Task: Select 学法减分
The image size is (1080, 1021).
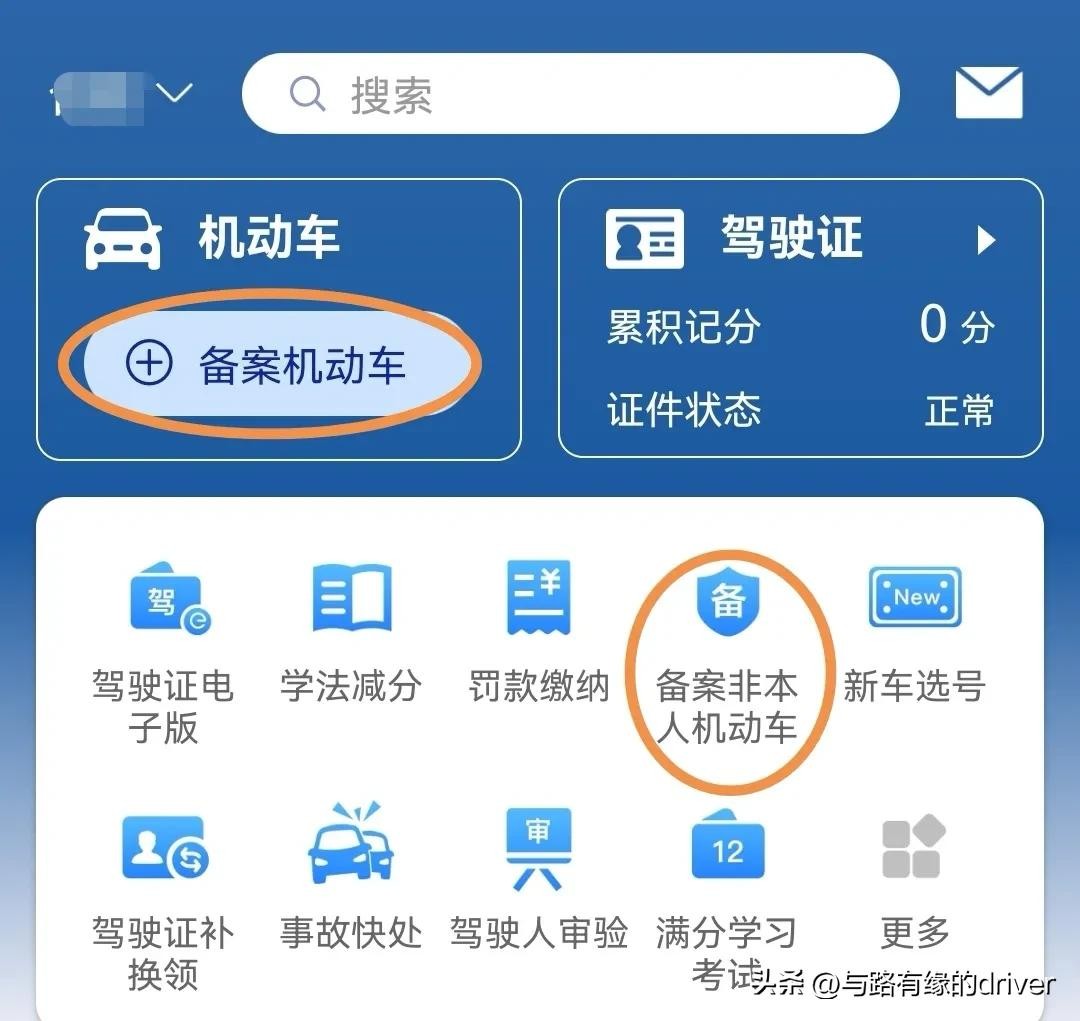Action: (x=351, y=632)
